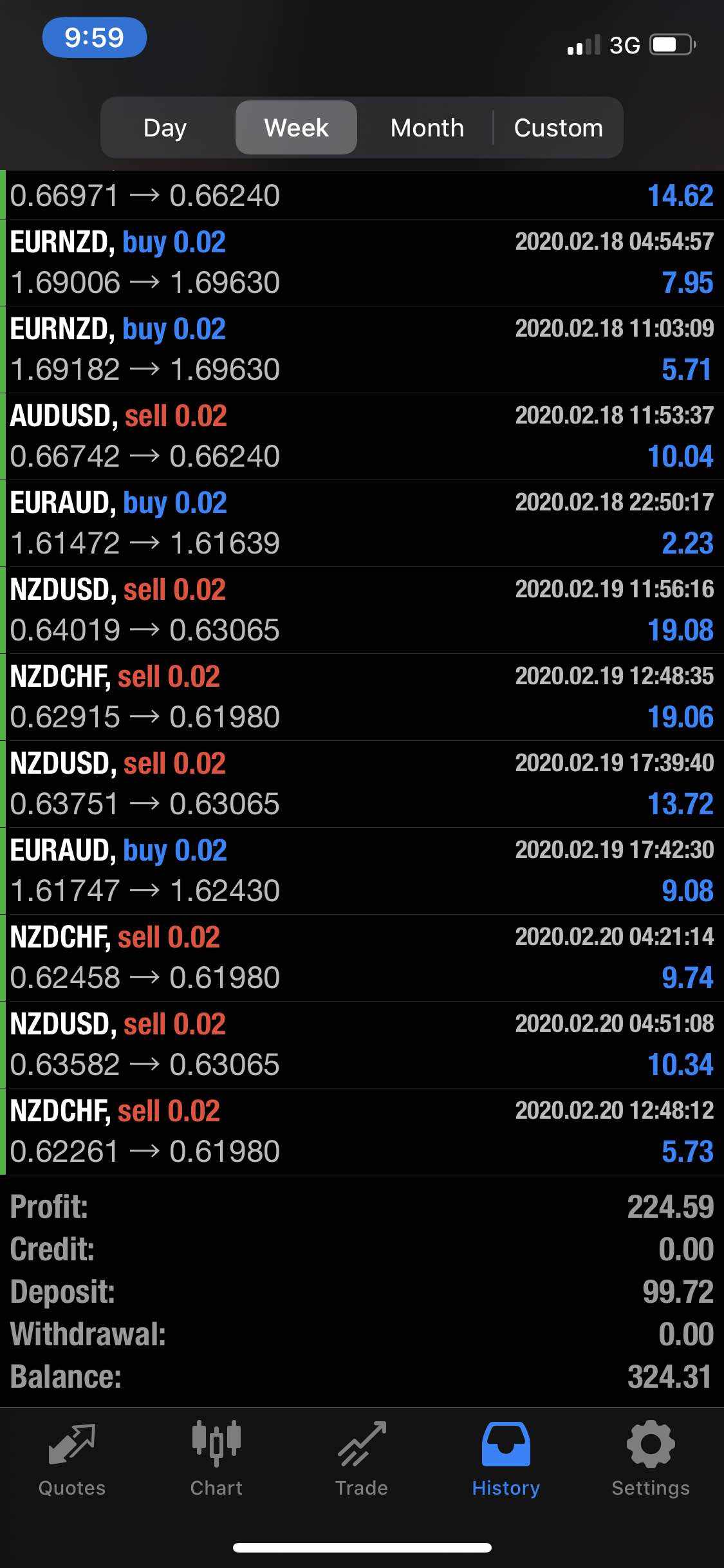
Task: Open the EURAUD buy trade with 9.08 profit
Action: tap(362, 871)
